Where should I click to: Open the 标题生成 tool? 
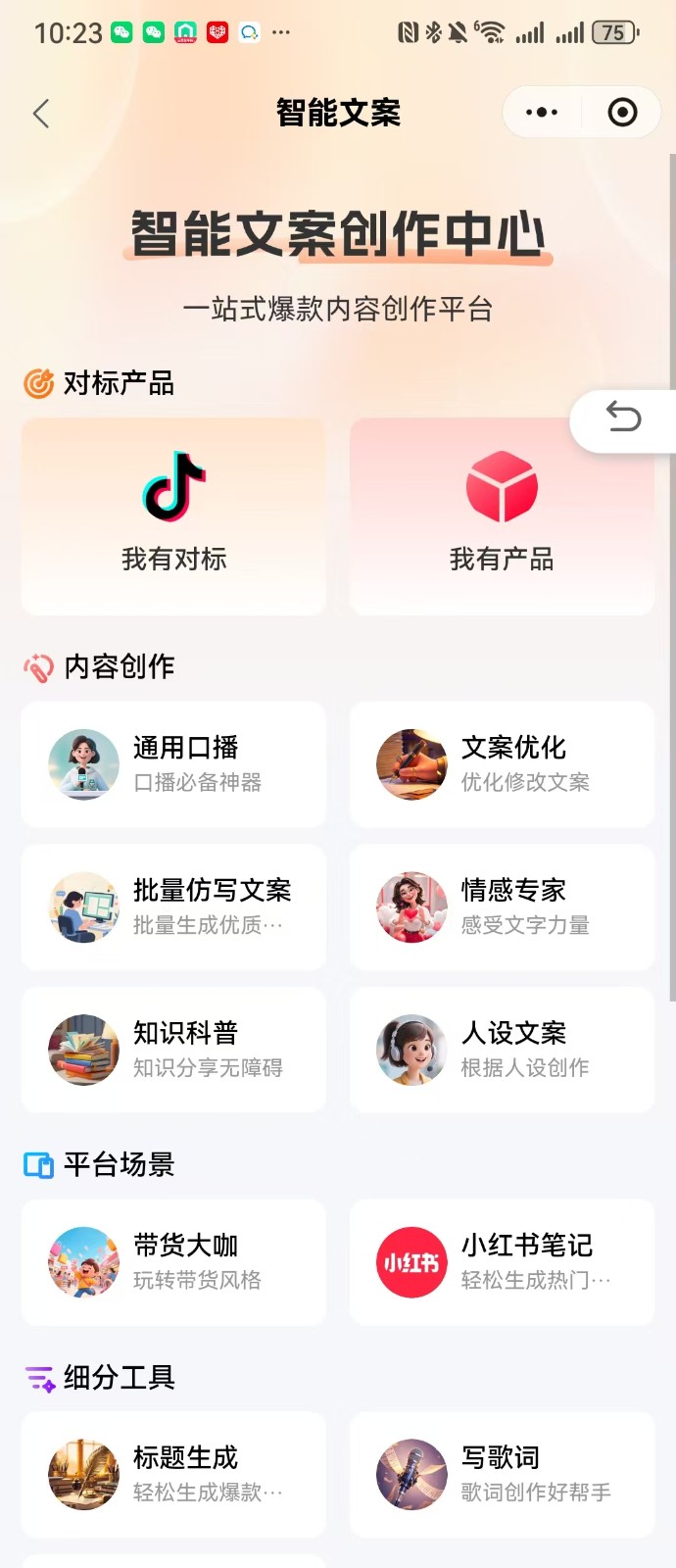pos(173,1475)
